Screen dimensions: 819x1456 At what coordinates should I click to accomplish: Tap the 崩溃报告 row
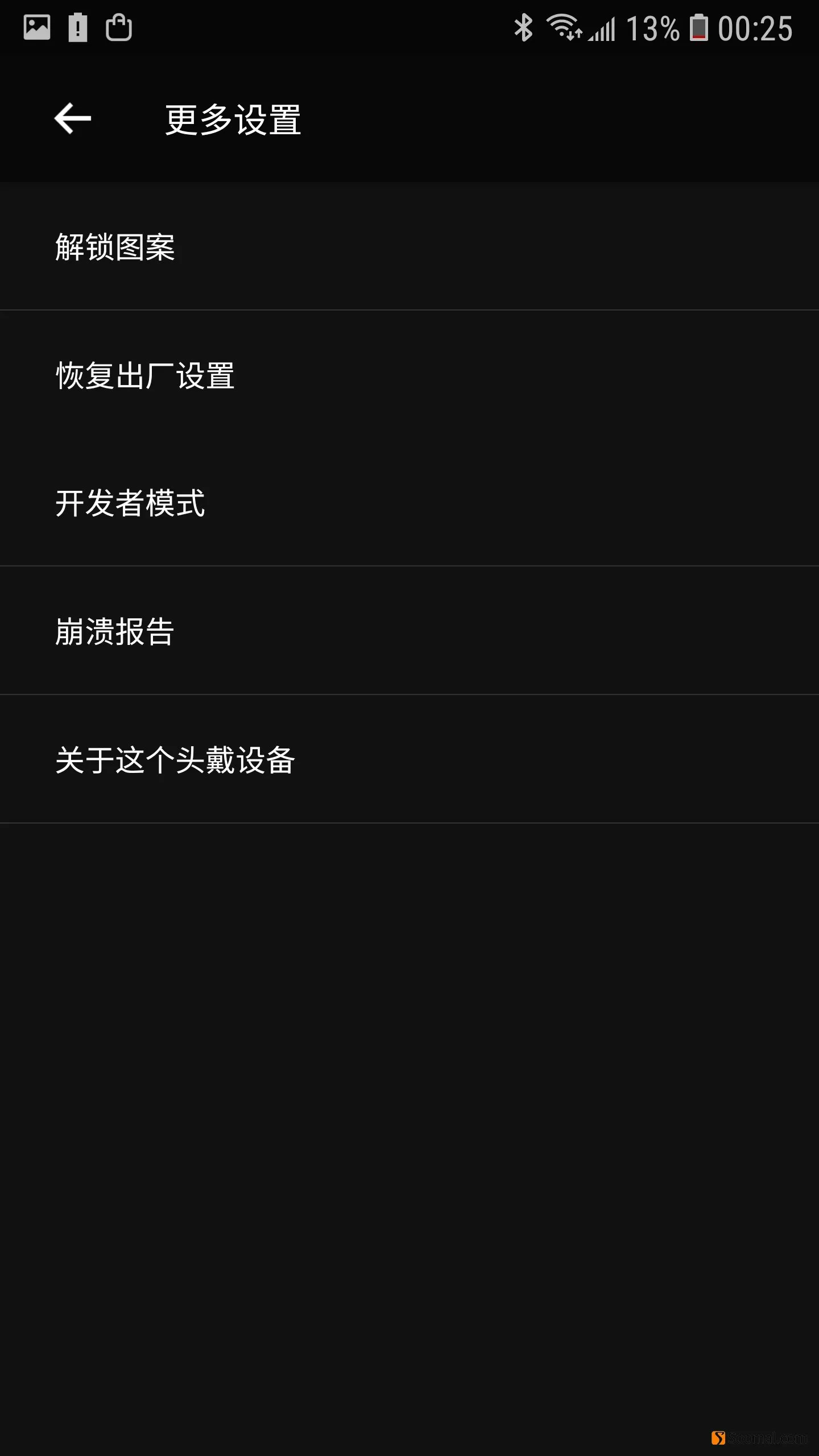(409, 631)
